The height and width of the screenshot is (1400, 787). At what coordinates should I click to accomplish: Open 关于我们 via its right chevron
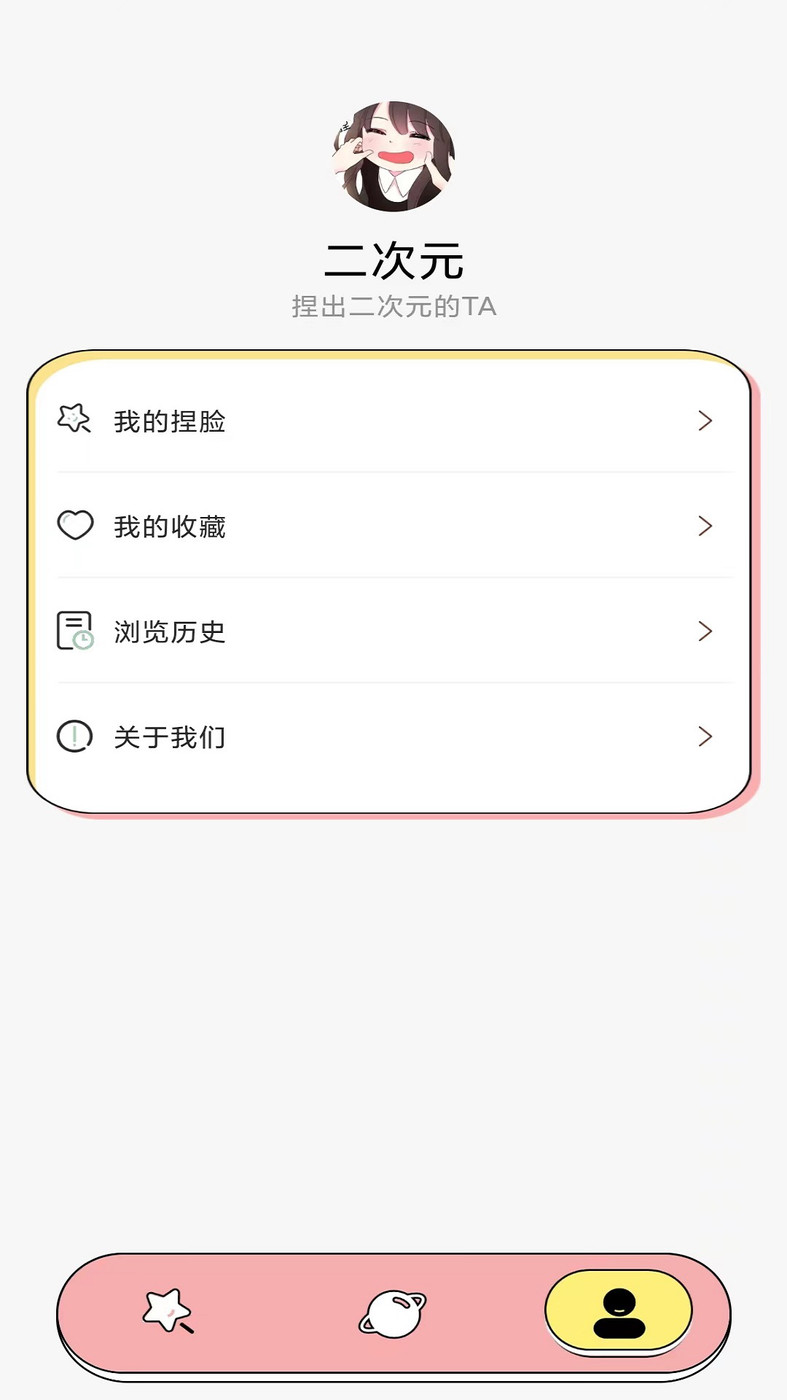705,737
